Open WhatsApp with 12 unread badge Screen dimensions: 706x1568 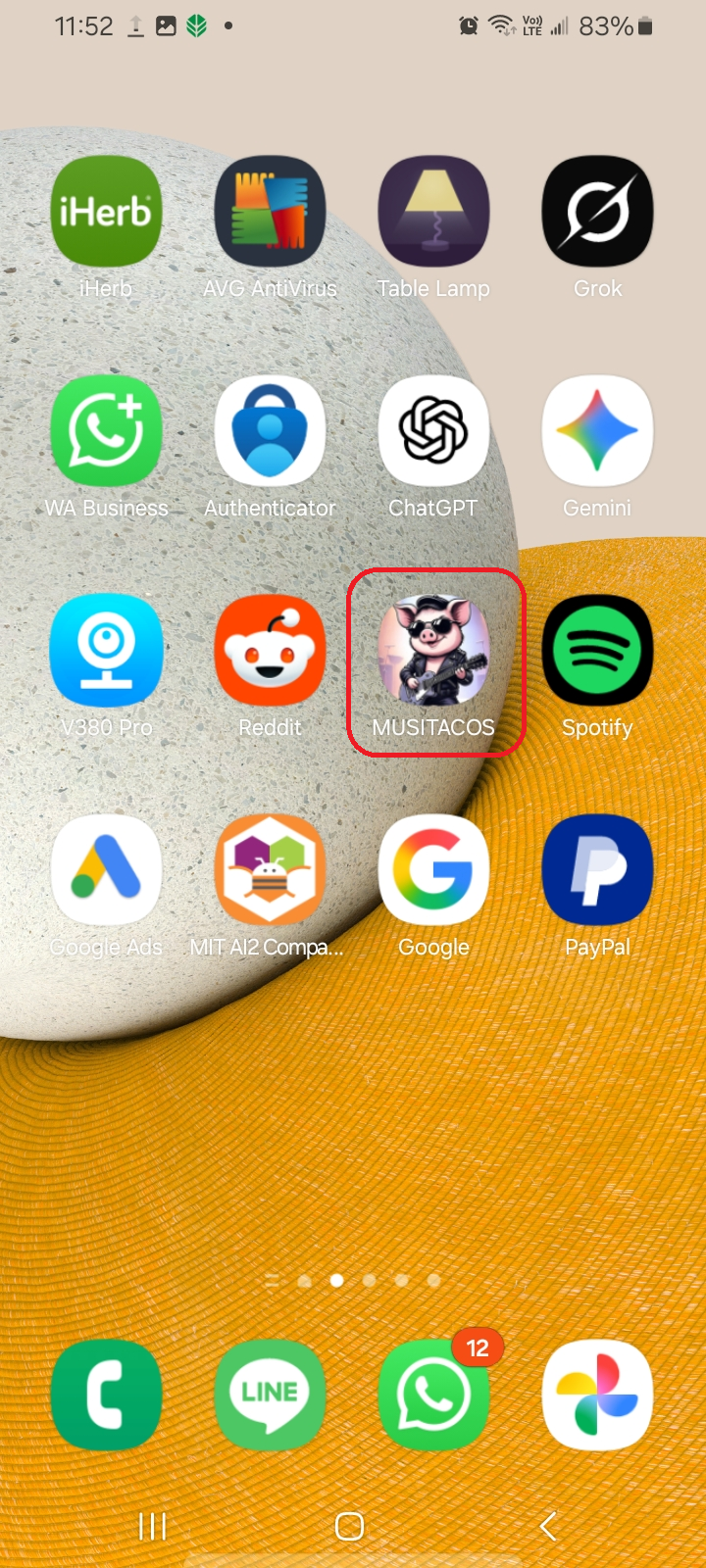433,1395
